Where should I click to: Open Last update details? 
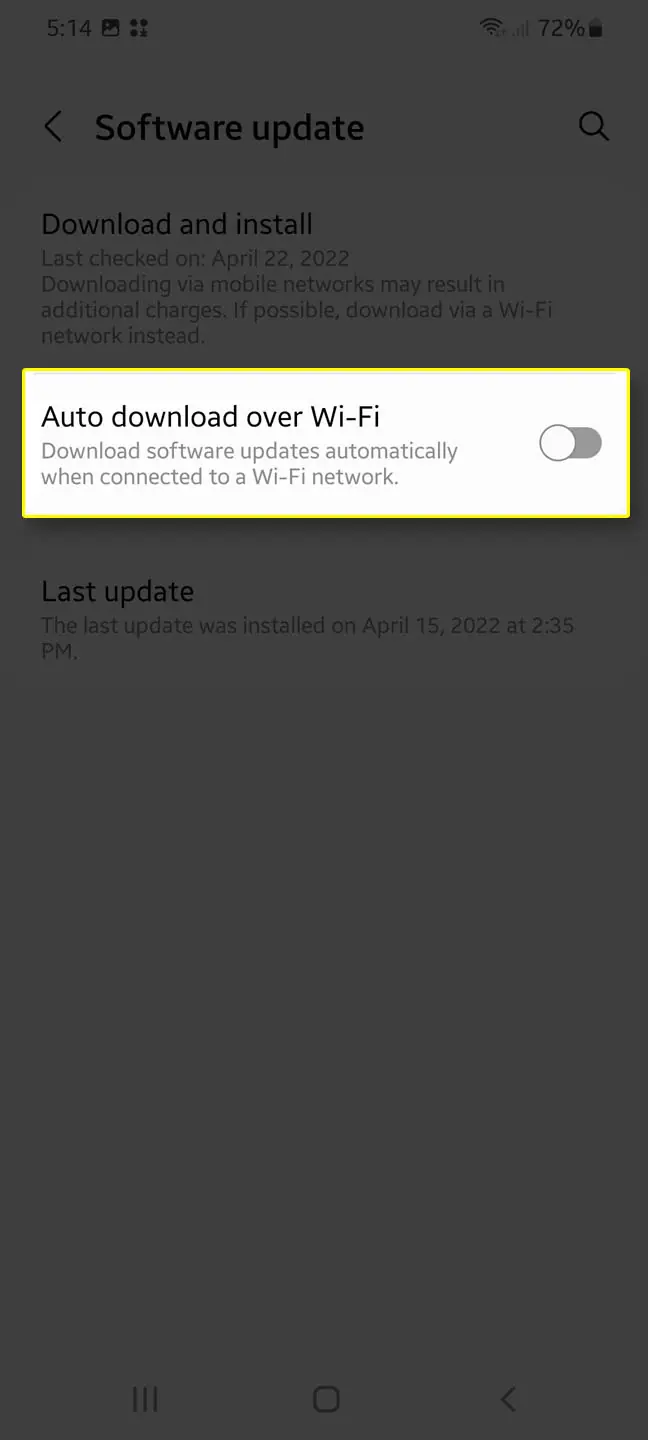[x=324, y=619]
